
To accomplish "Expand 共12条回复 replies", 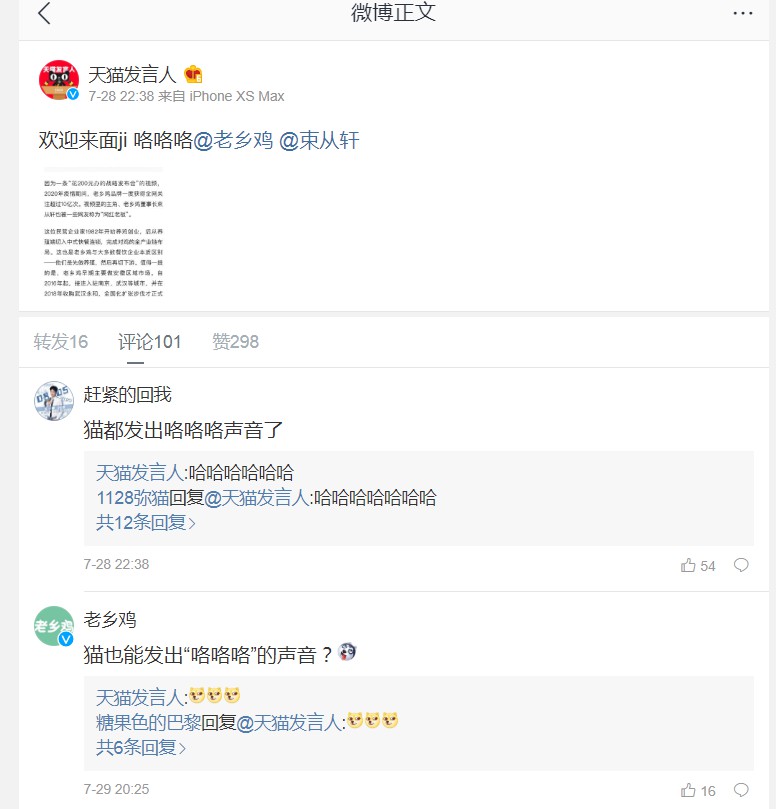I will coord(146,522).
